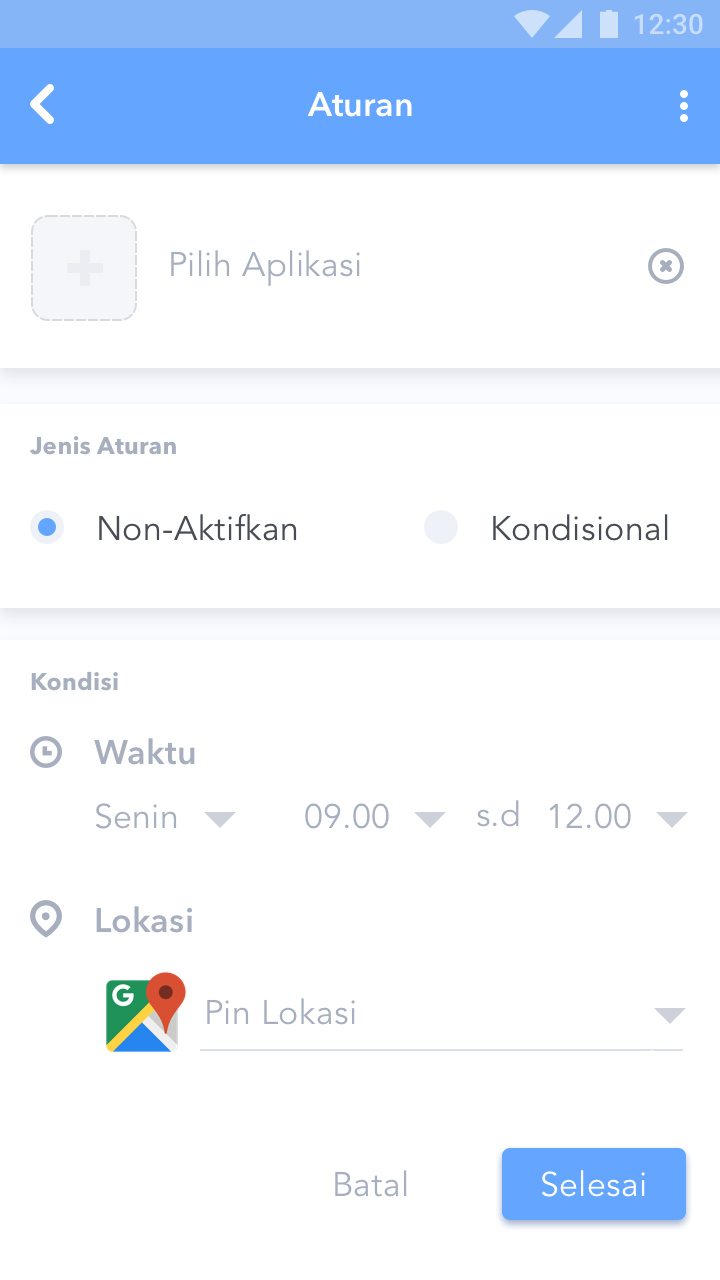Confirm the rule with Selesai

(594, 1184)
